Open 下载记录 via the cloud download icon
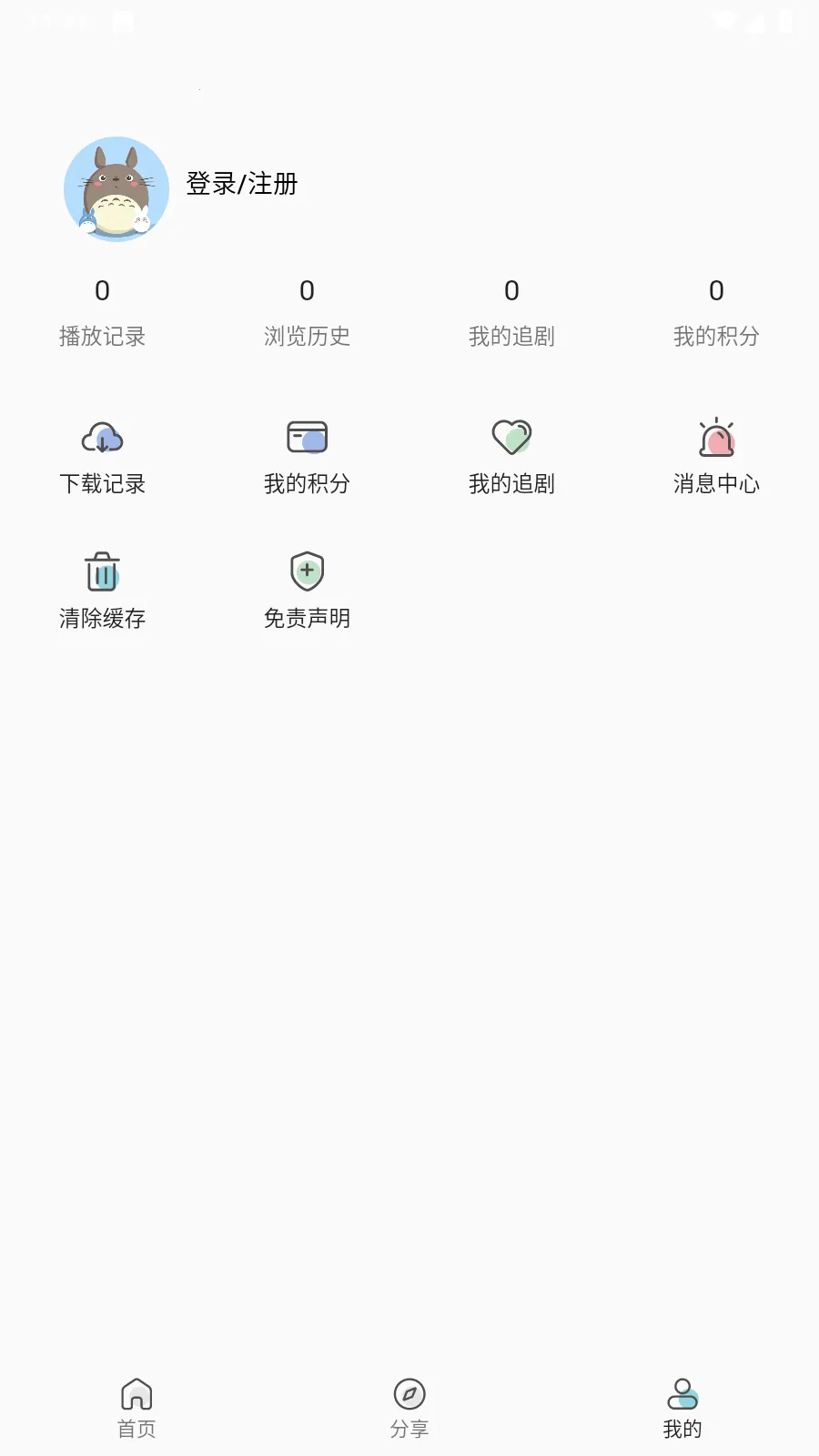The image size is (819, 1456). coord(102,438)
